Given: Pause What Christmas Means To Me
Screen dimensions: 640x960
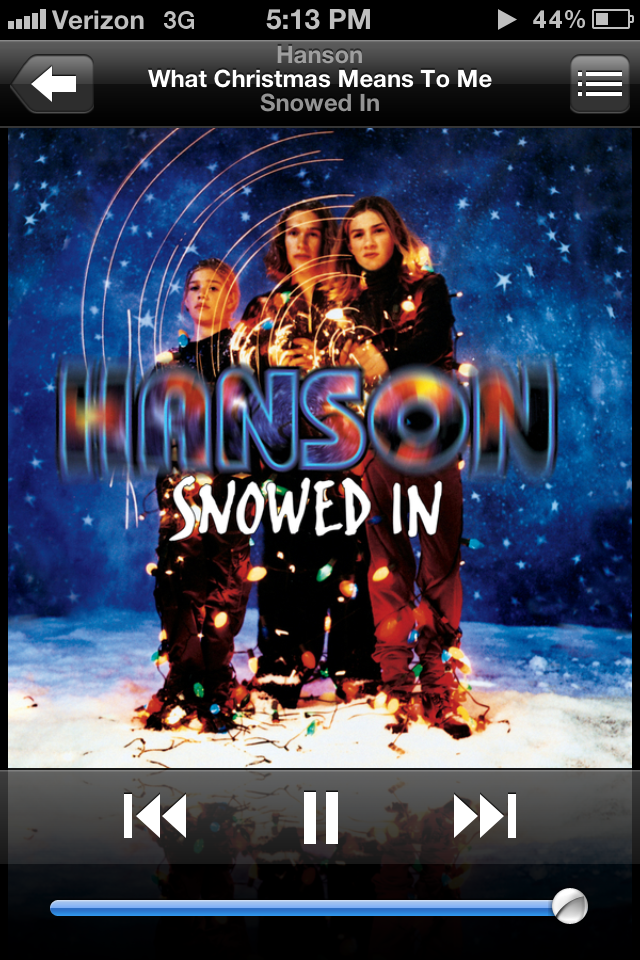Looking at the screenshot, I should pos(321,816).
